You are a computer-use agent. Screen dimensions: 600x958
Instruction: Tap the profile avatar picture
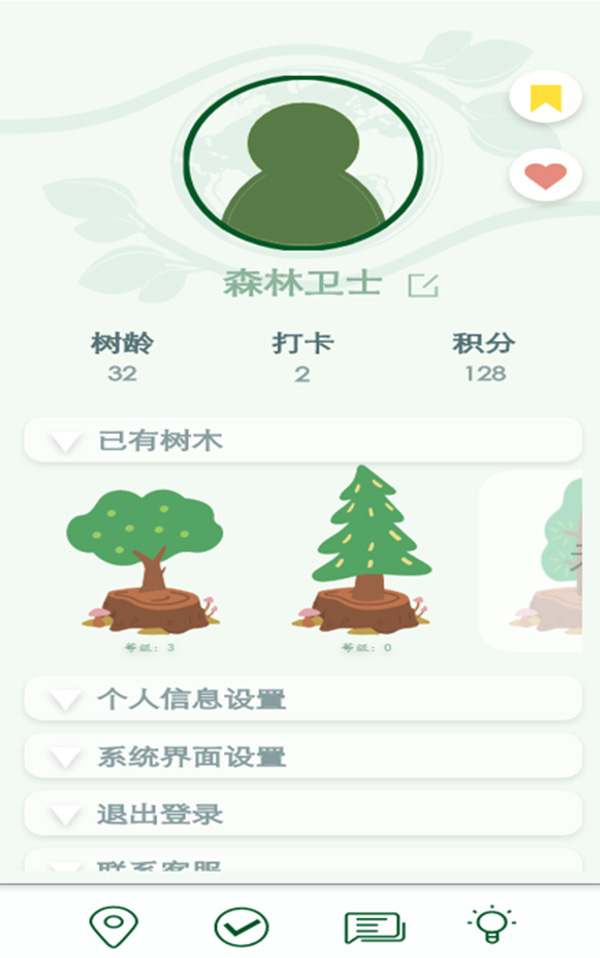pos(303,164)
